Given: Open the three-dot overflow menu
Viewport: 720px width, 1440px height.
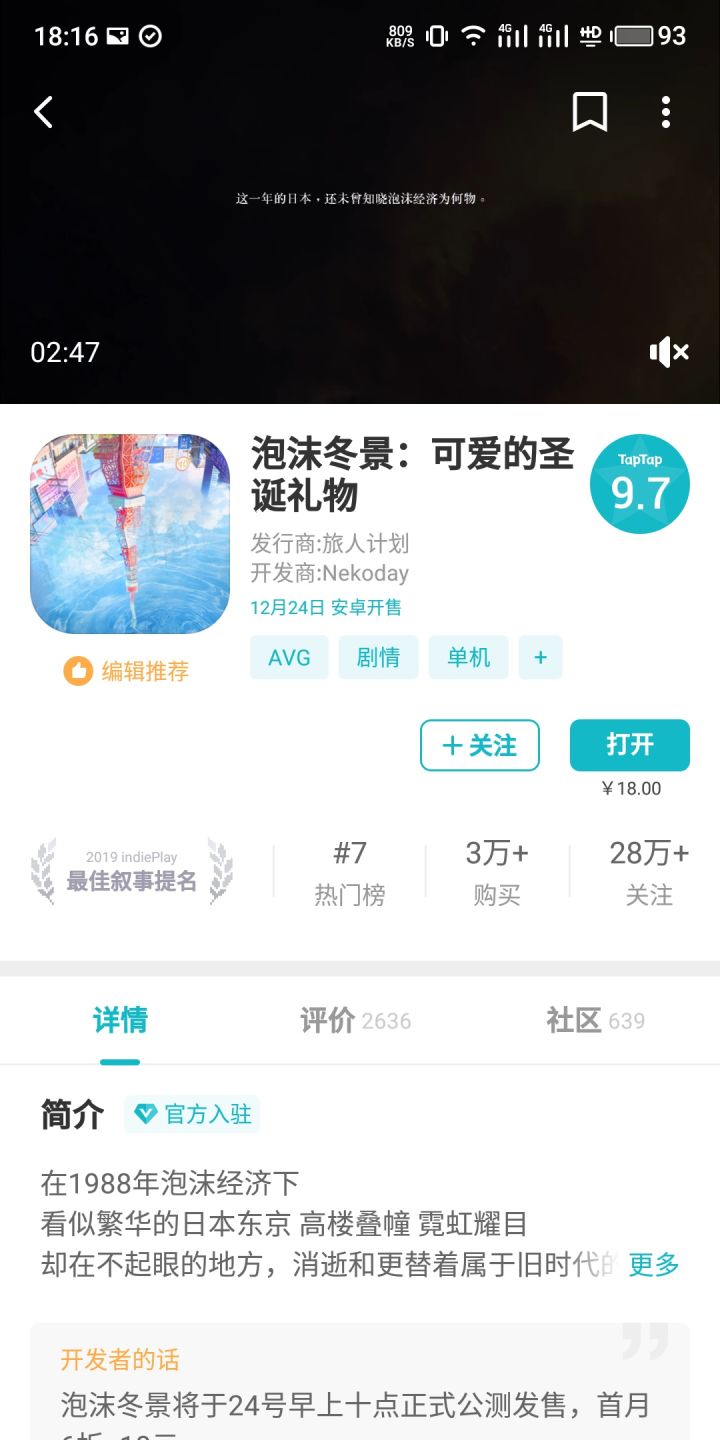Looking at the screenshot, I should [x=666, y=112].
